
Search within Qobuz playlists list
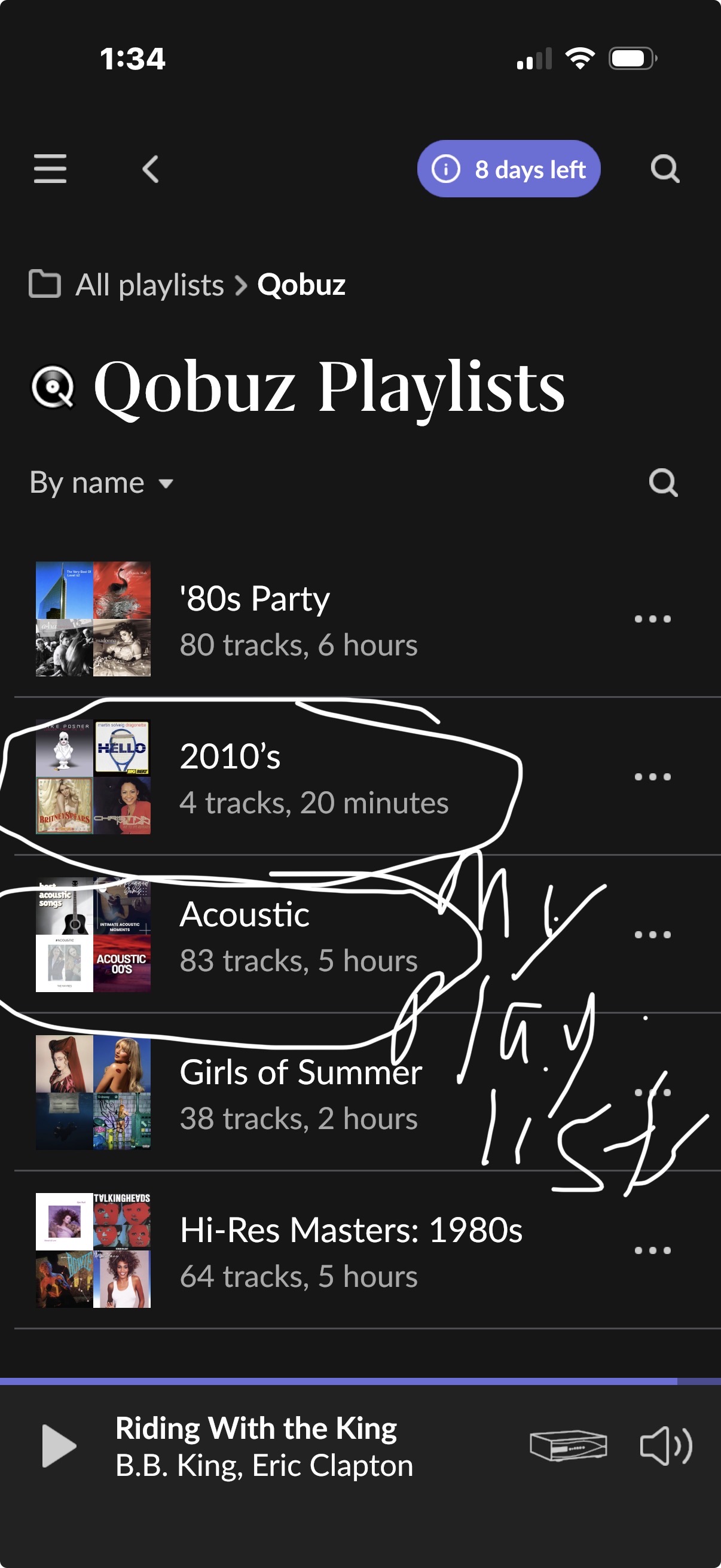pyautogui.click(x=662, y=483)
